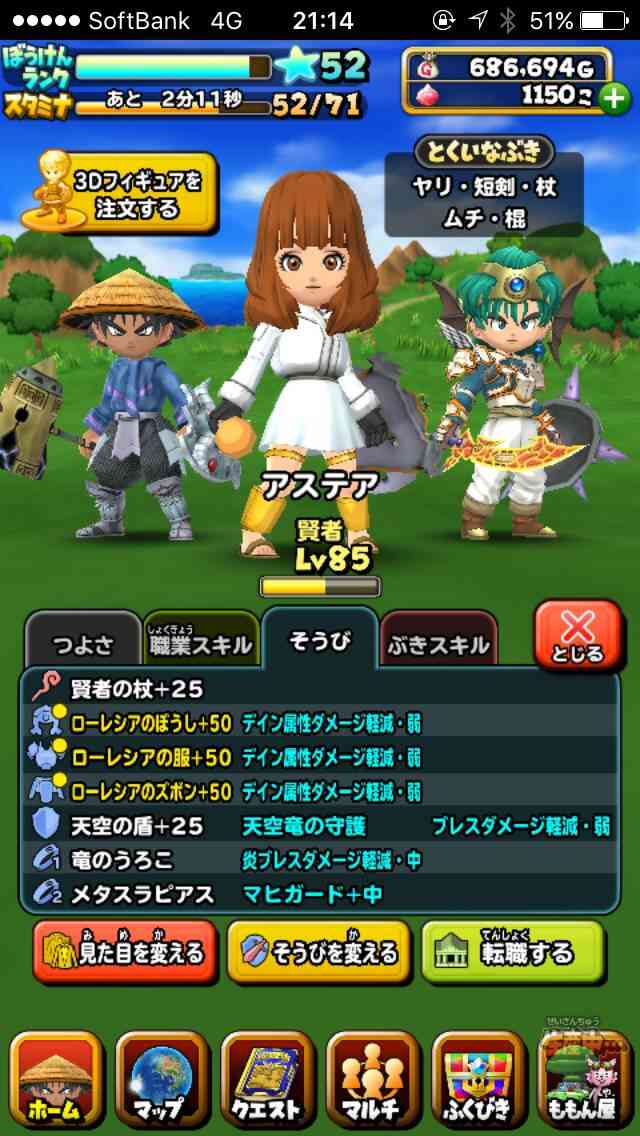Tap the 転職する button
The width and height of the screenshot is (640, 1136).
coord(512,951)
